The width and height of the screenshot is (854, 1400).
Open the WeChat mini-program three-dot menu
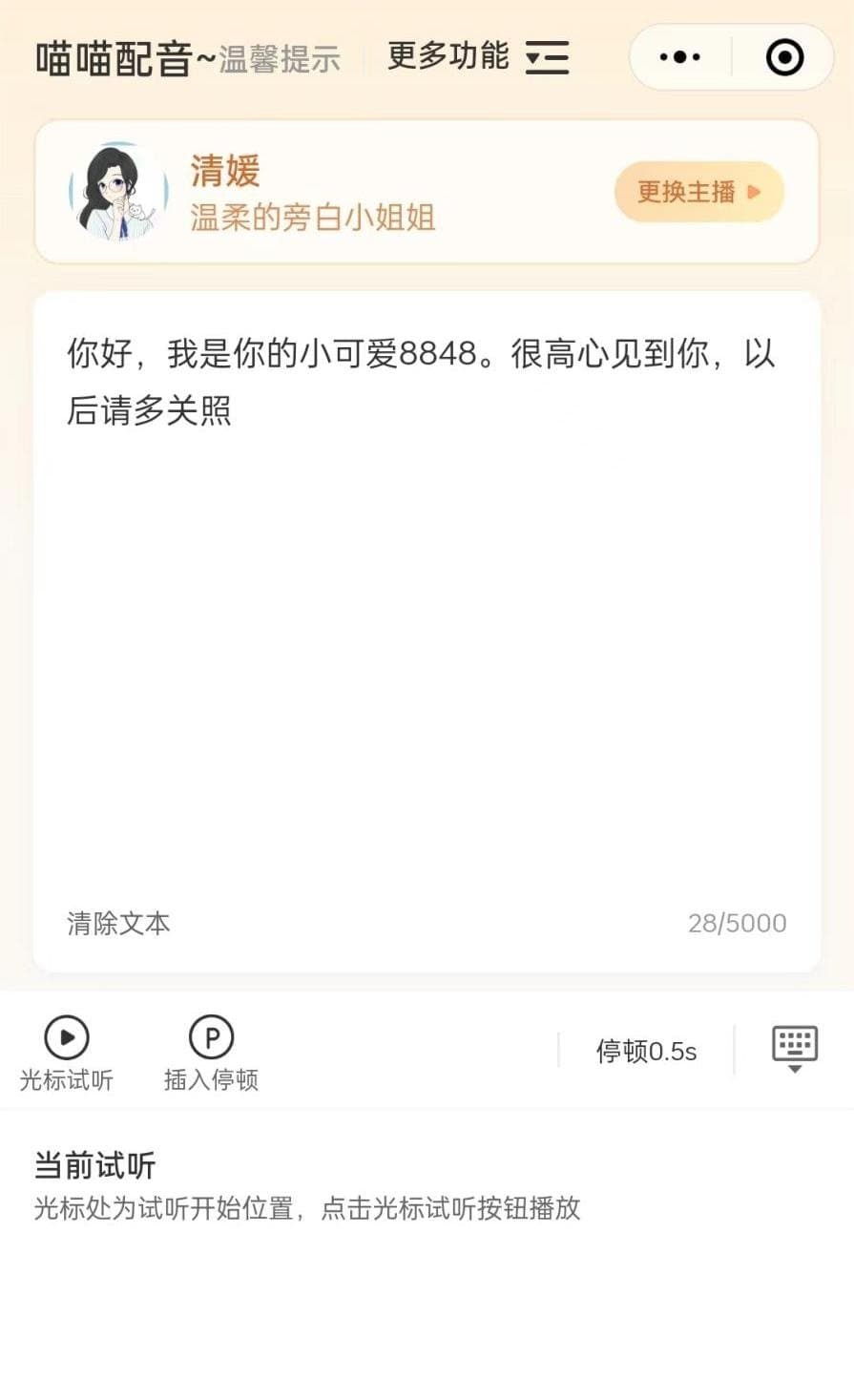[677, 57]
